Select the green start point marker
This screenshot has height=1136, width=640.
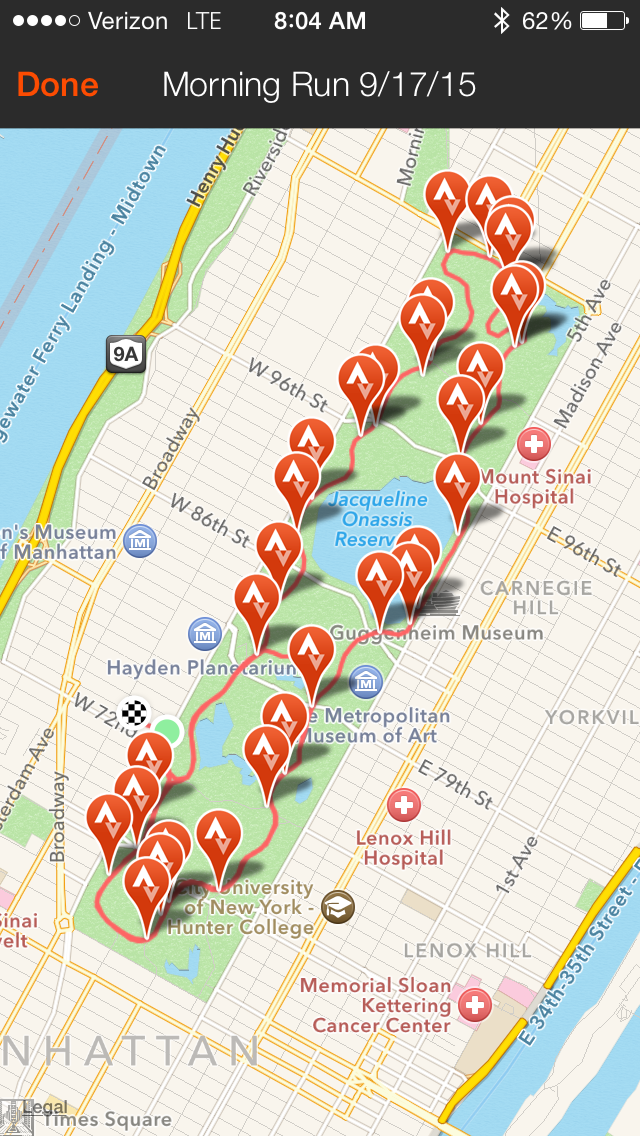tap(169, 731)
